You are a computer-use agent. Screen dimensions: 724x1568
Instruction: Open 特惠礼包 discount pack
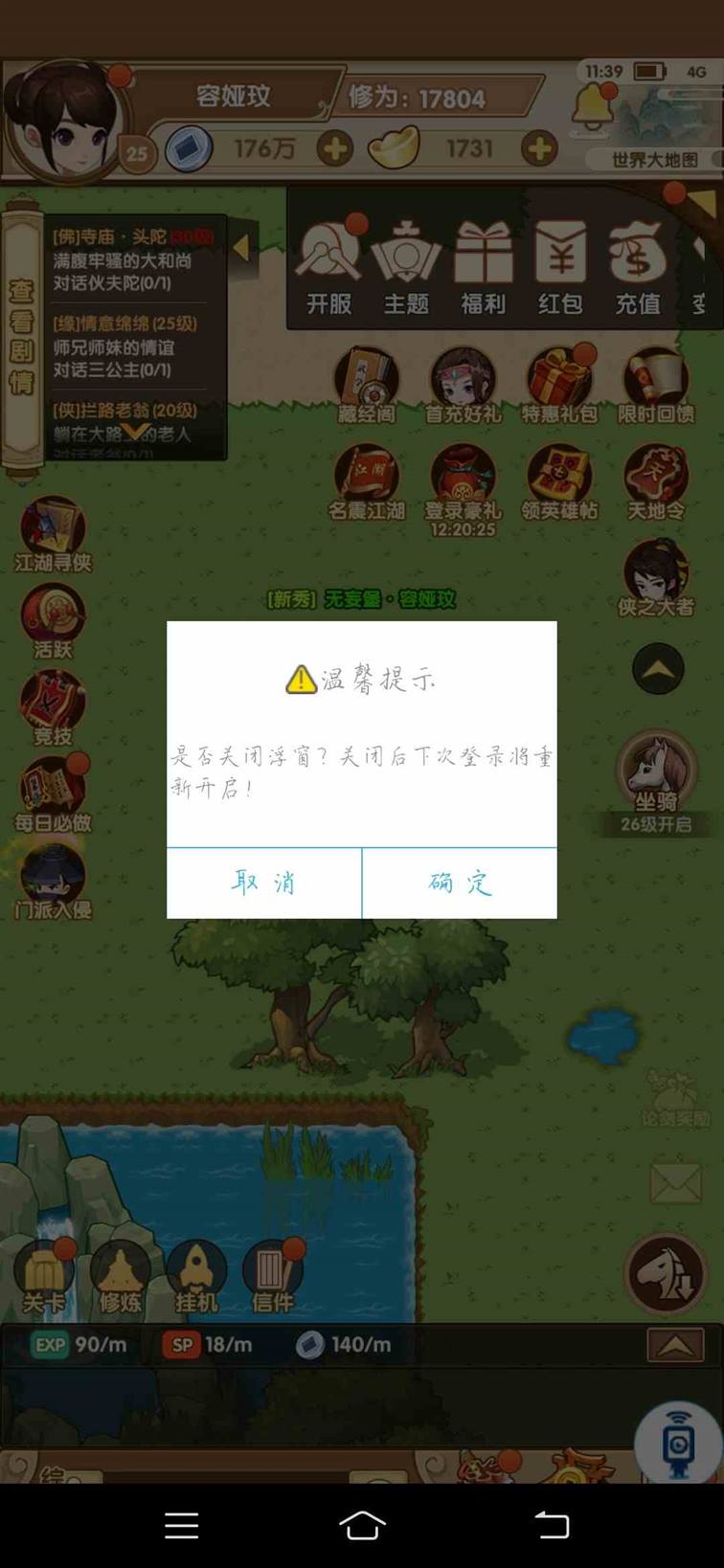[x=559, y=385]
